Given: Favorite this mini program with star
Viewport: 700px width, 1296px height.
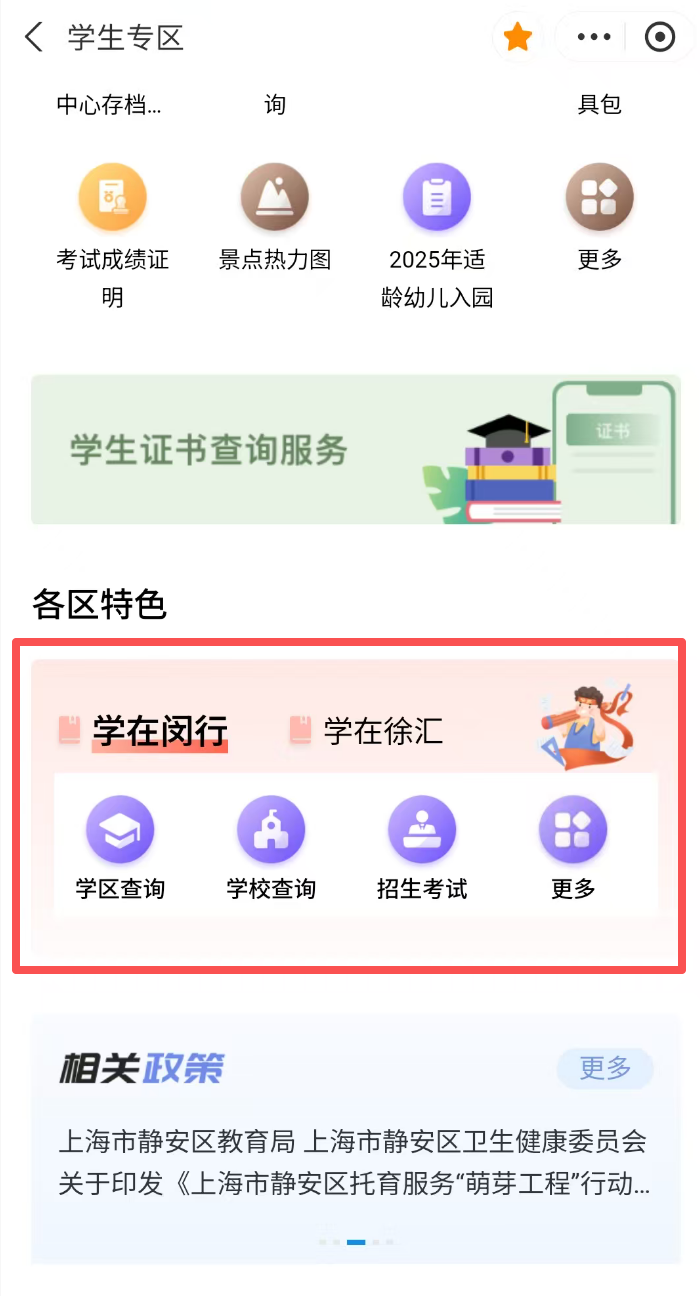Looking at the screenshot, I should tap(517, 38).
